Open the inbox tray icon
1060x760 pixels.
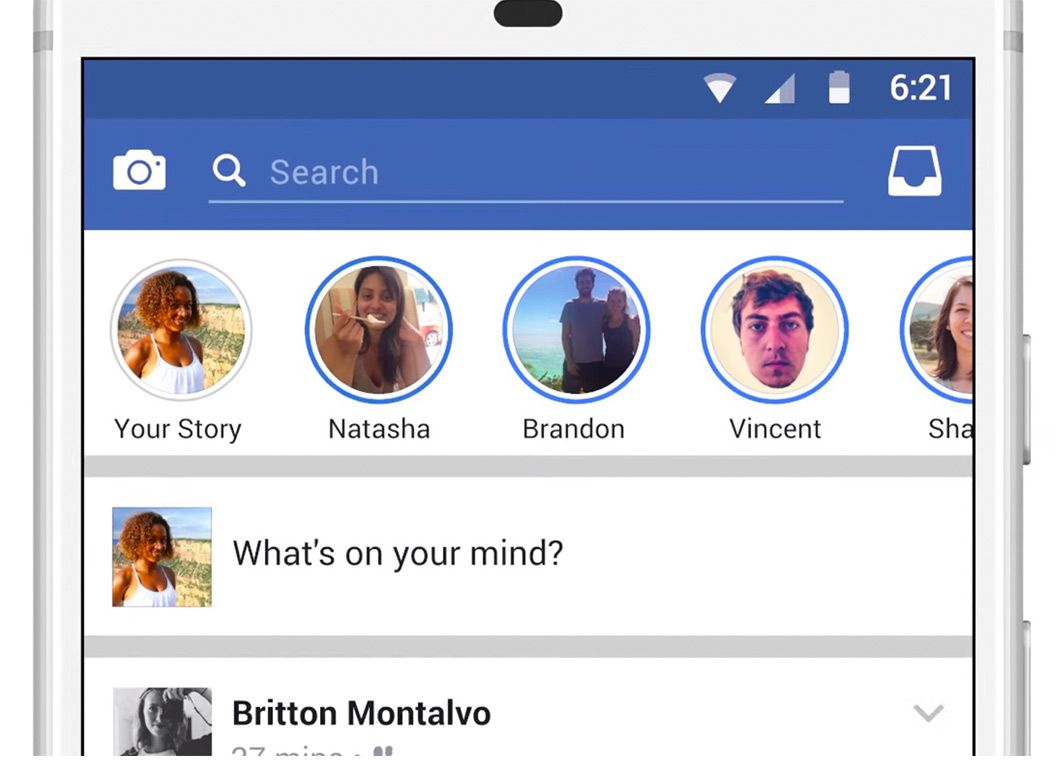point(914,171)
